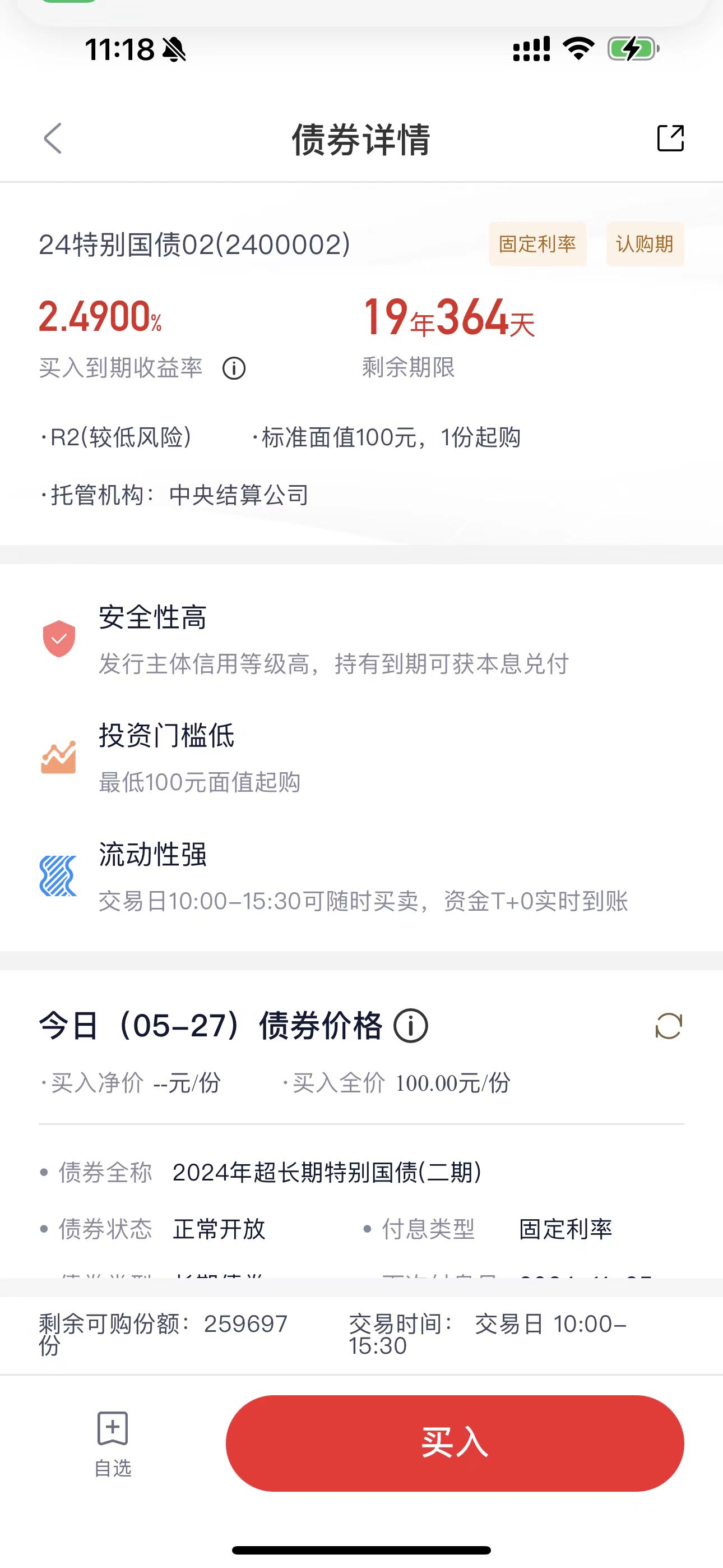Viewport: 723px width, 1568px height.
Task: Share this bond details page
Action: pos(670,138)
